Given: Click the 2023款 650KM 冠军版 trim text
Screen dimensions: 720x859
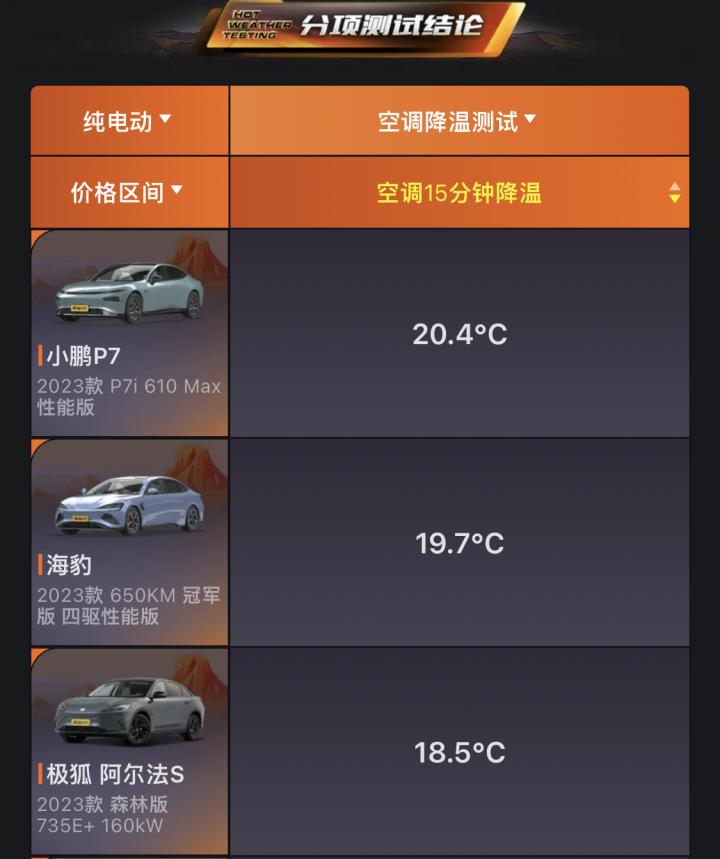Looking at the screenshot, I should pos(128,595).
